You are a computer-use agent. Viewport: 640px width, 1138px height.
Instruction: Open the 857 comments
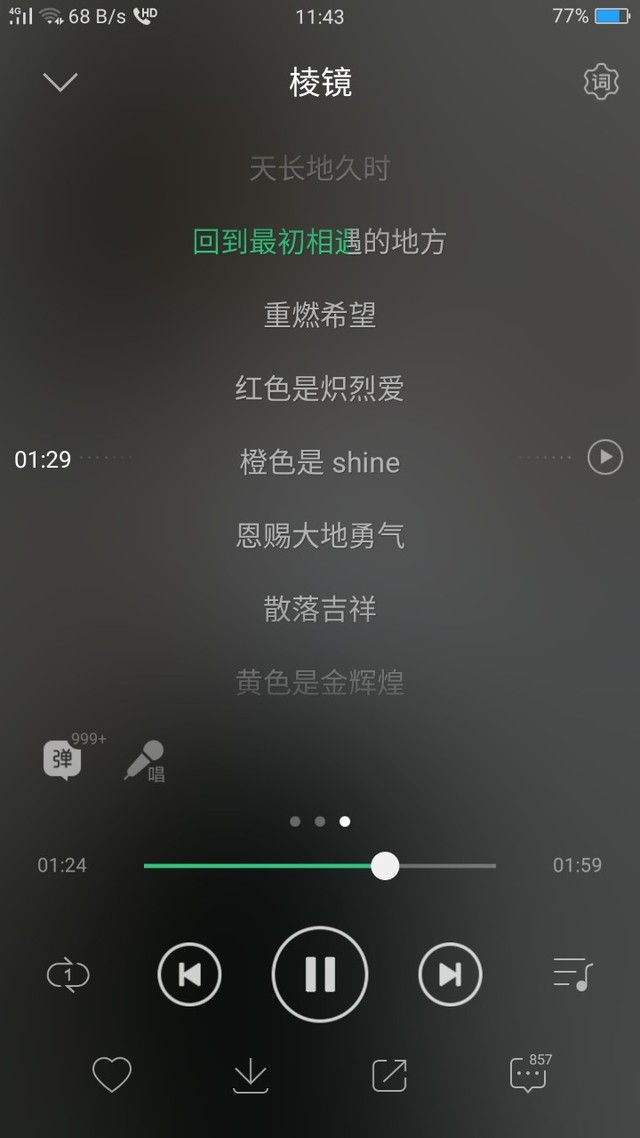(530, 1073)
